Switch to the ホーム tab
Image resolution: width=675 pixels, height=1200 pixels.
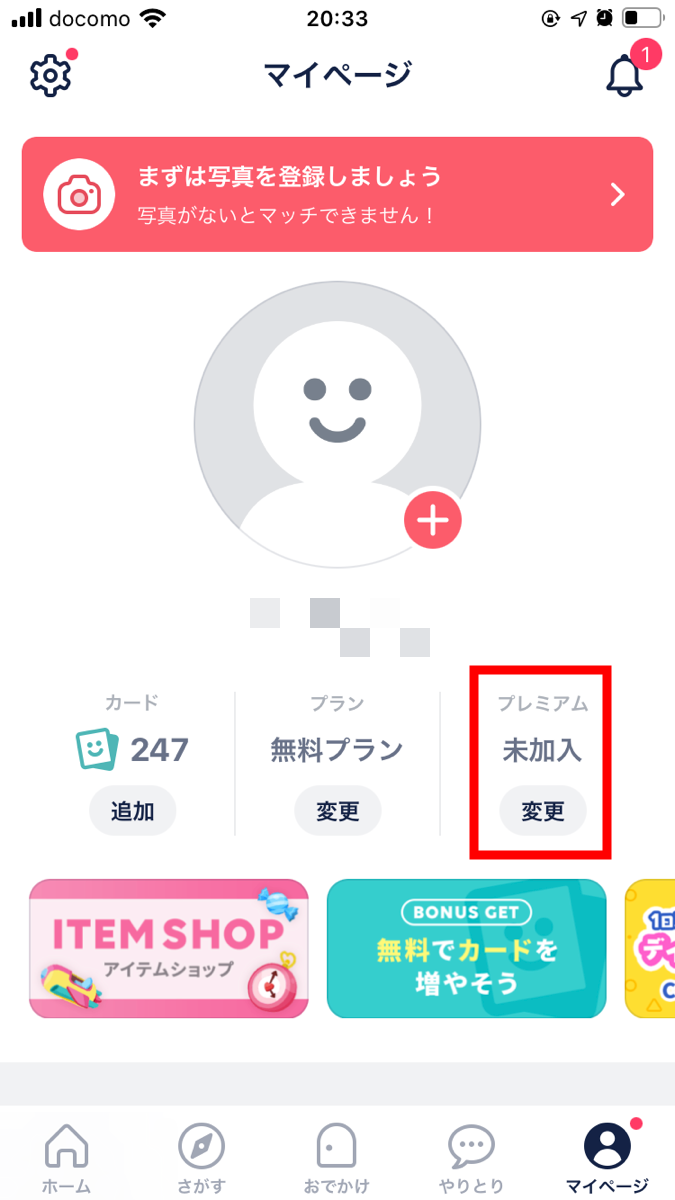pyautogui.click(x=66, y=1158)
